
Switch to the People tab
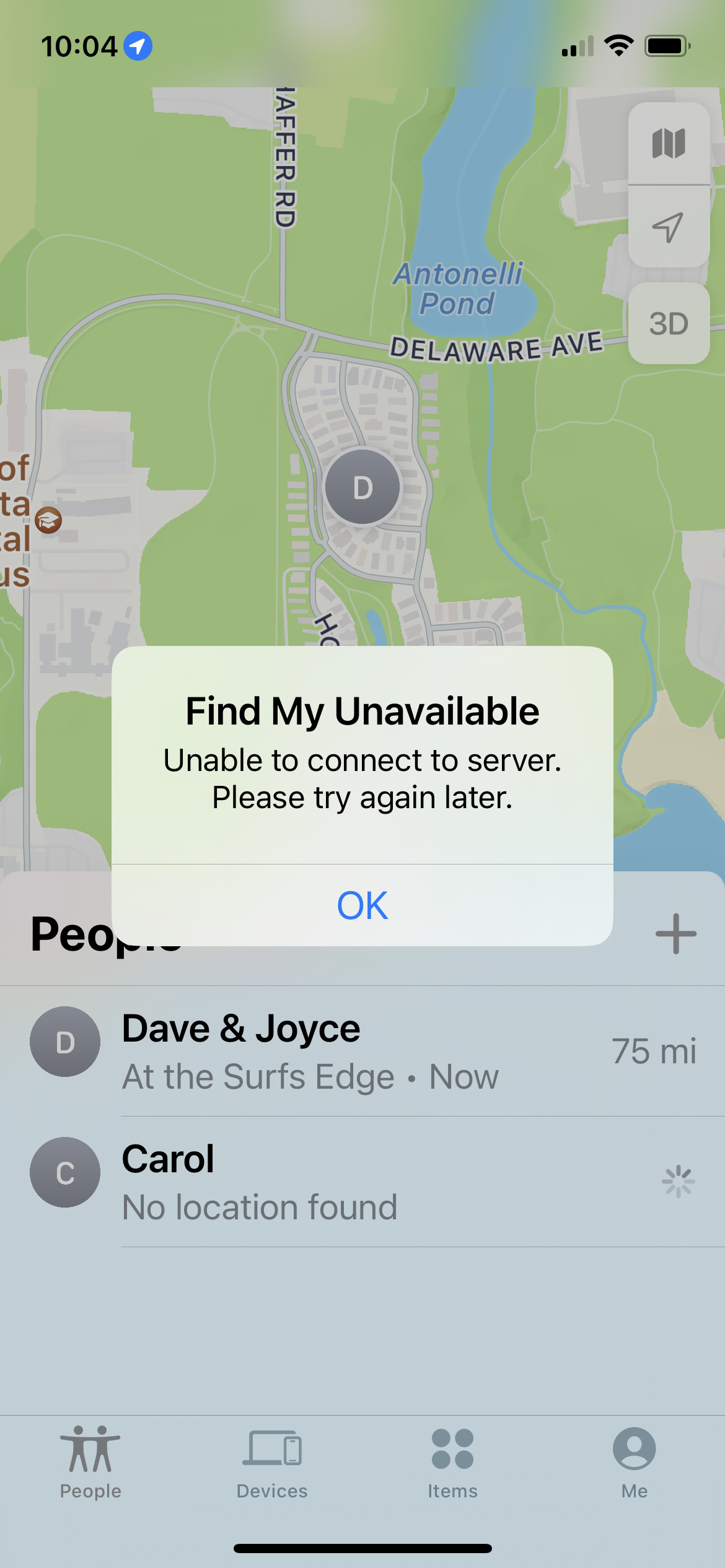click(x=90, y=1463)
